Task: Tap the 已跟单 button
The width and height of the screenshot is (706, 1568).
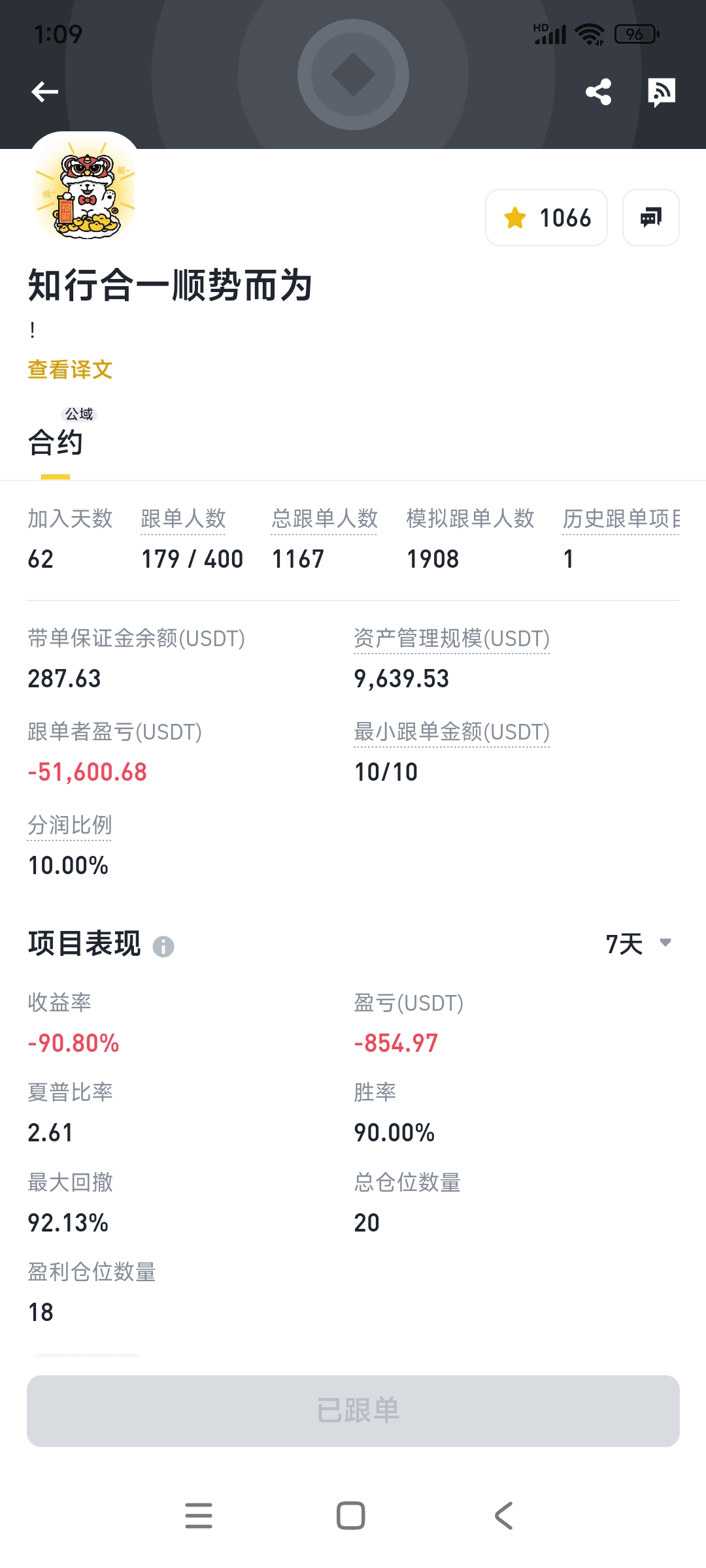Action: [x=353, y=1411]
